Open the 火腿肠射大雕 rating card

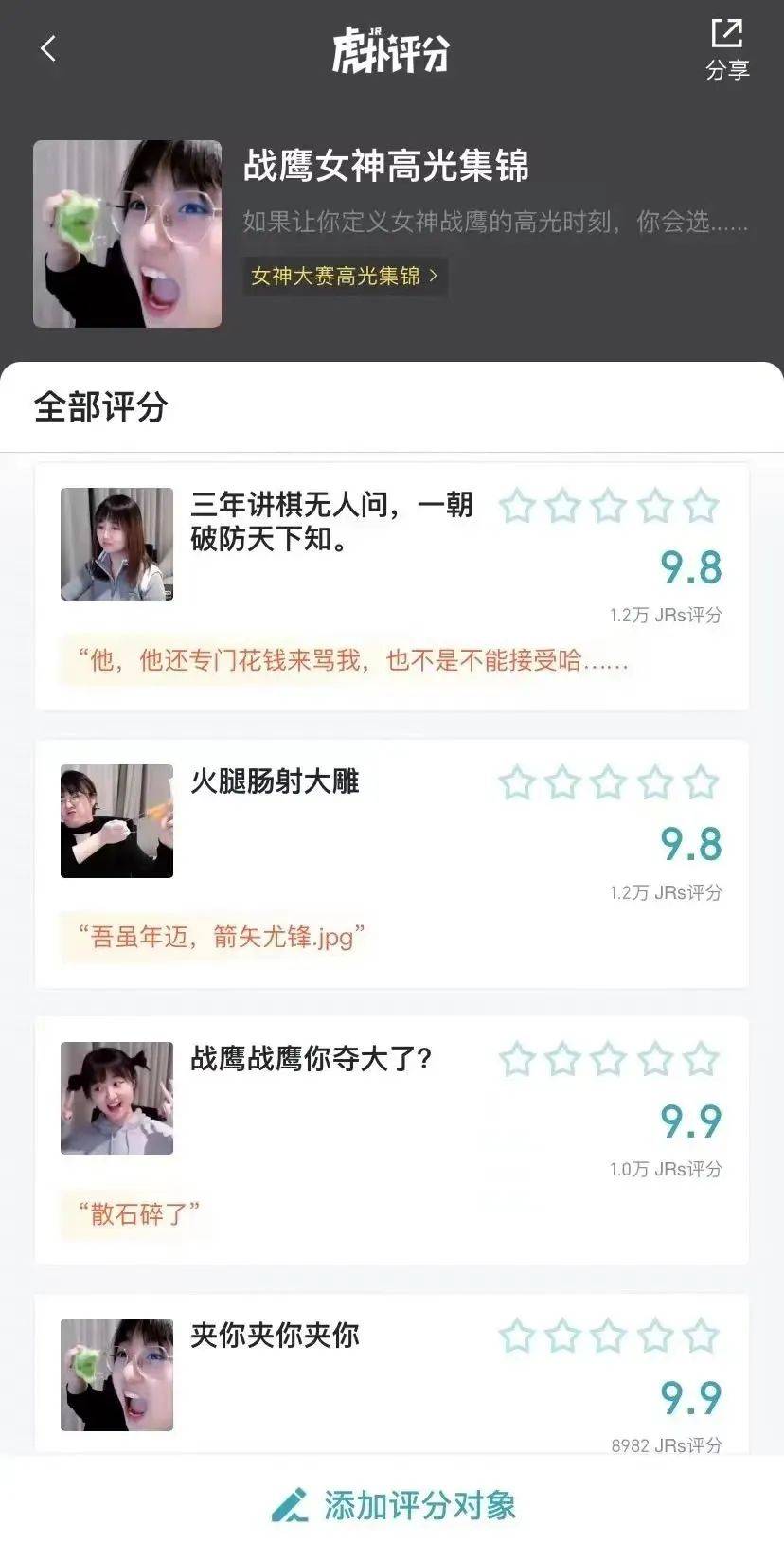point(275,782)
